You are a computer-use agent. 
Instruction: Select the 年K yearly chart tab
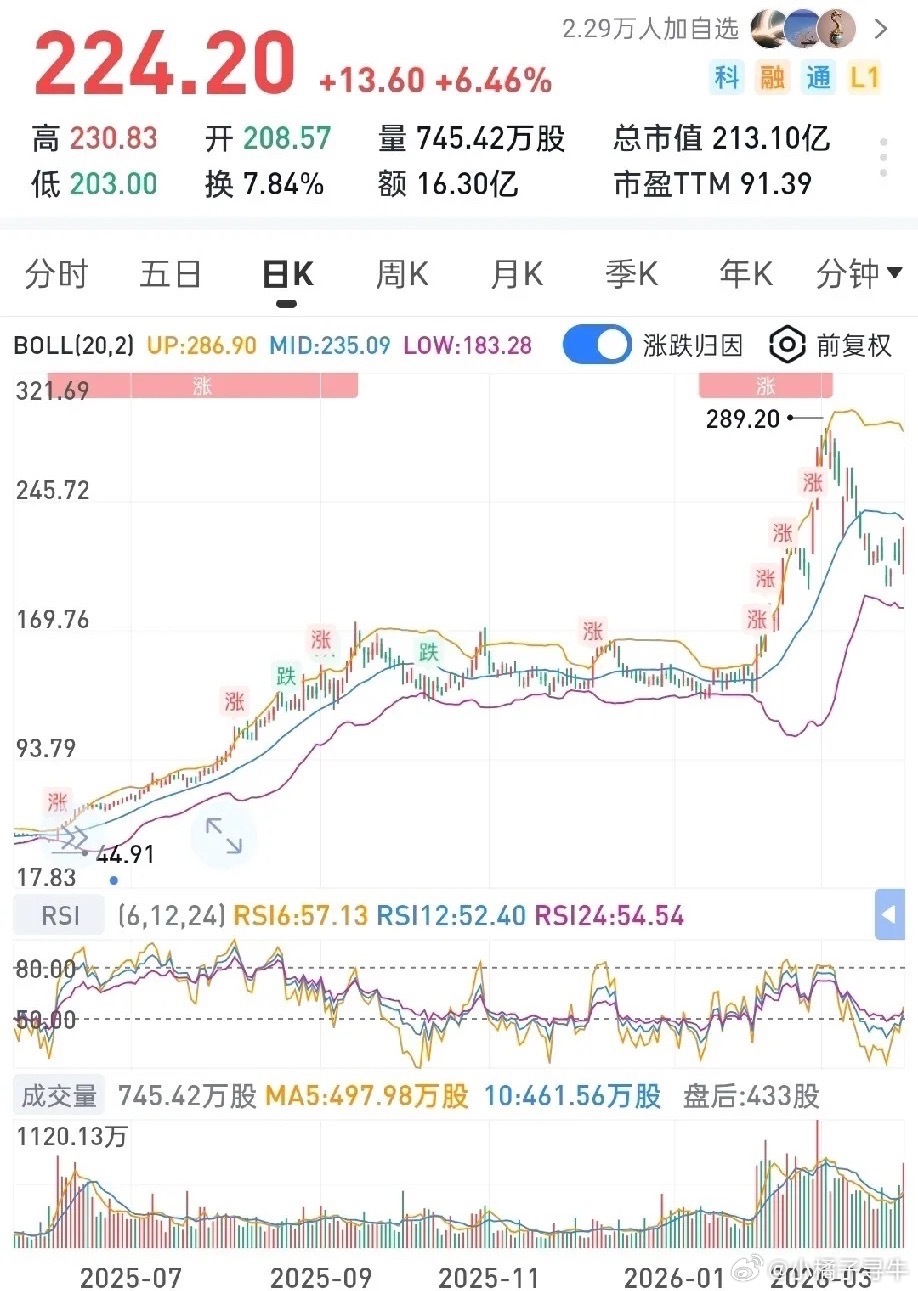[744, 274]
